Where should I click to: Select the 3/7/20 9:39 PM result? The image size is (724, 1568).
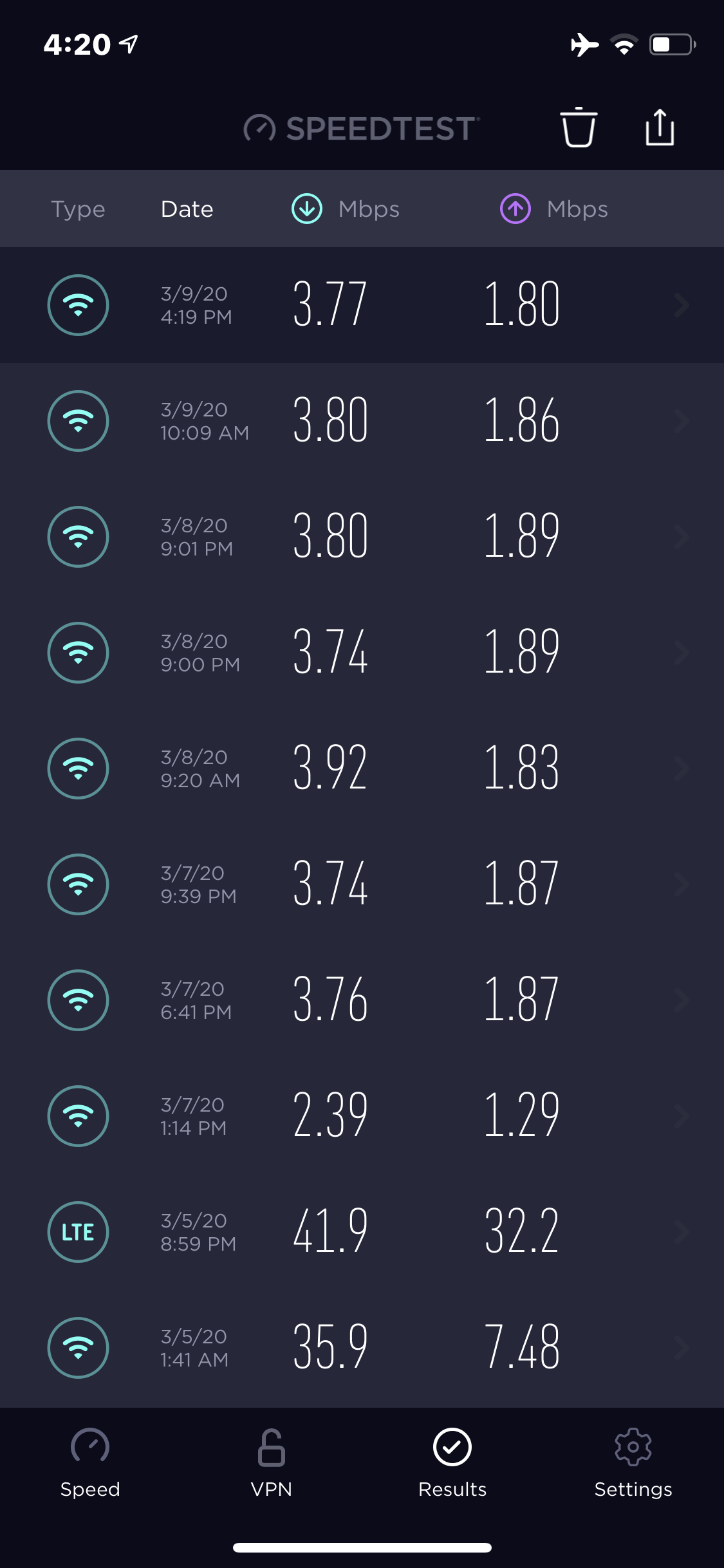click(x=362, y=884)
